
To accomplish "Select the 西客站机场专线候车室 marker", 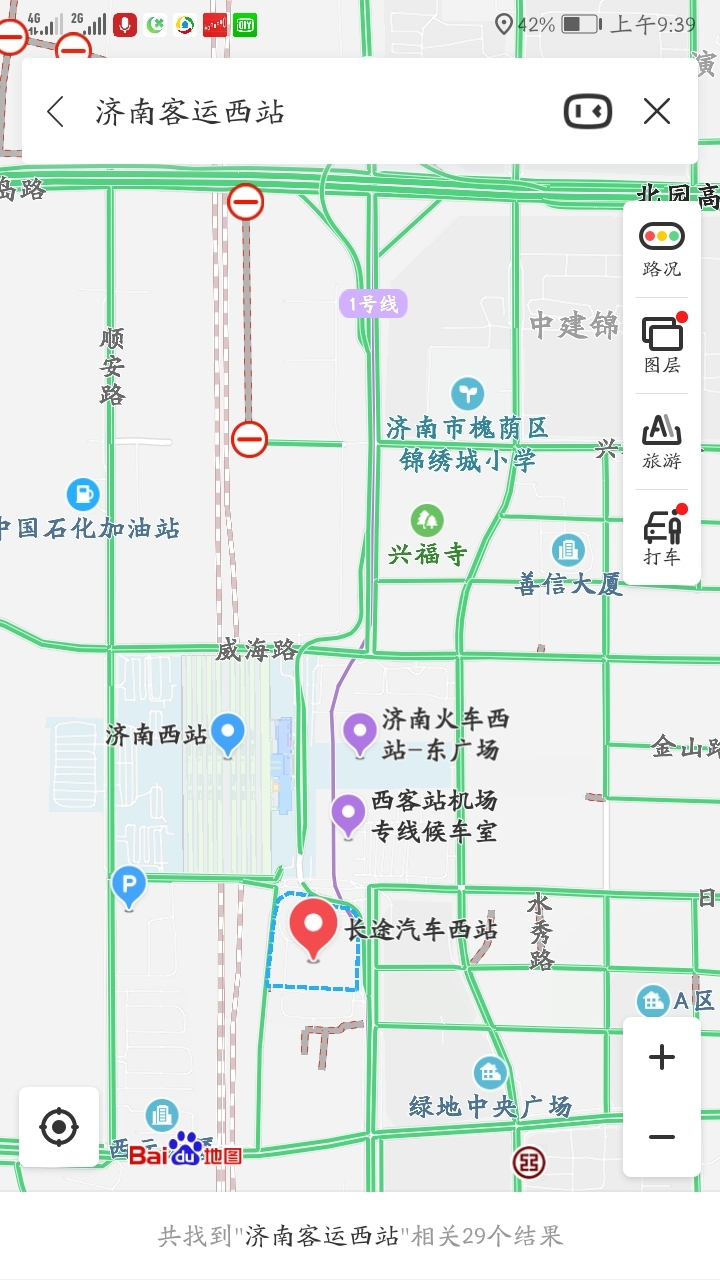I will [x=348, y=814].
